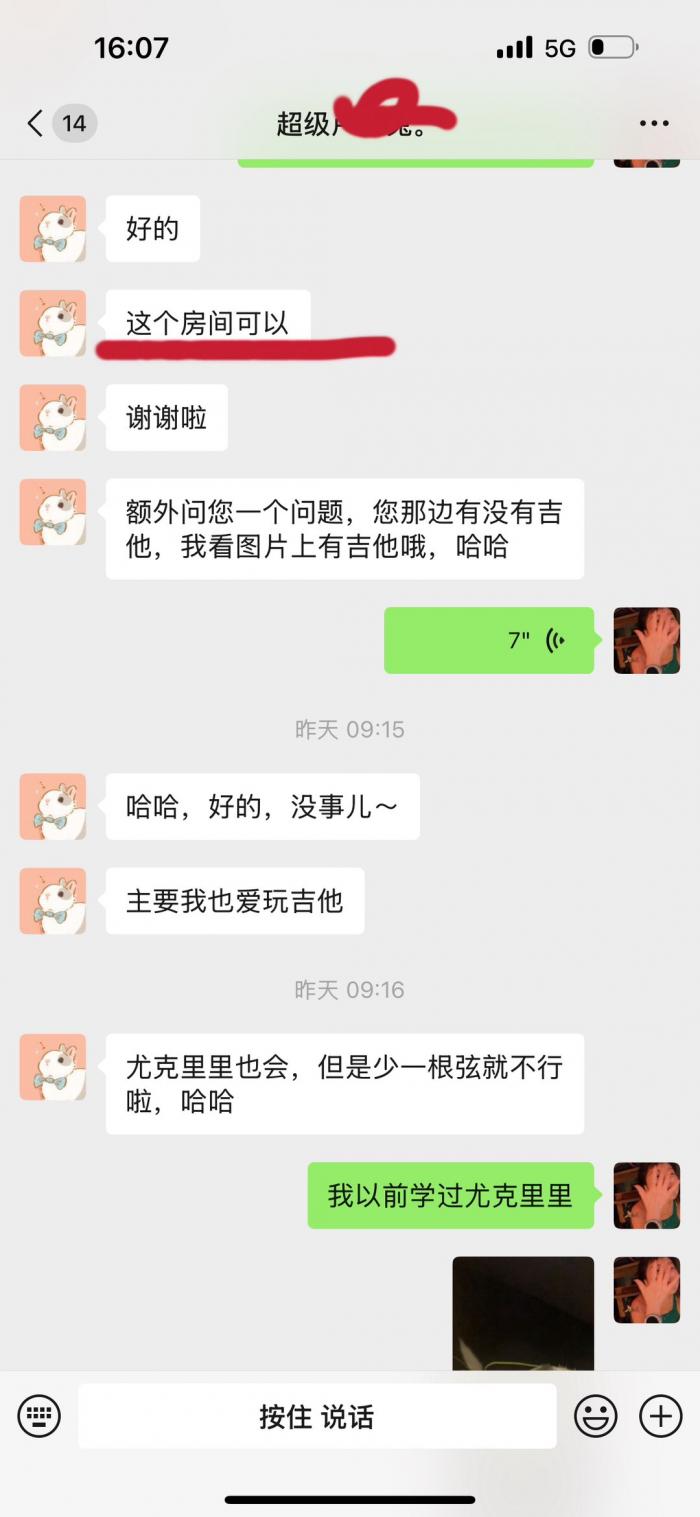Open the sent image at the bottom
Image resolution: width=700 pixels, height=1517 pixels.
coord(523,1312)
